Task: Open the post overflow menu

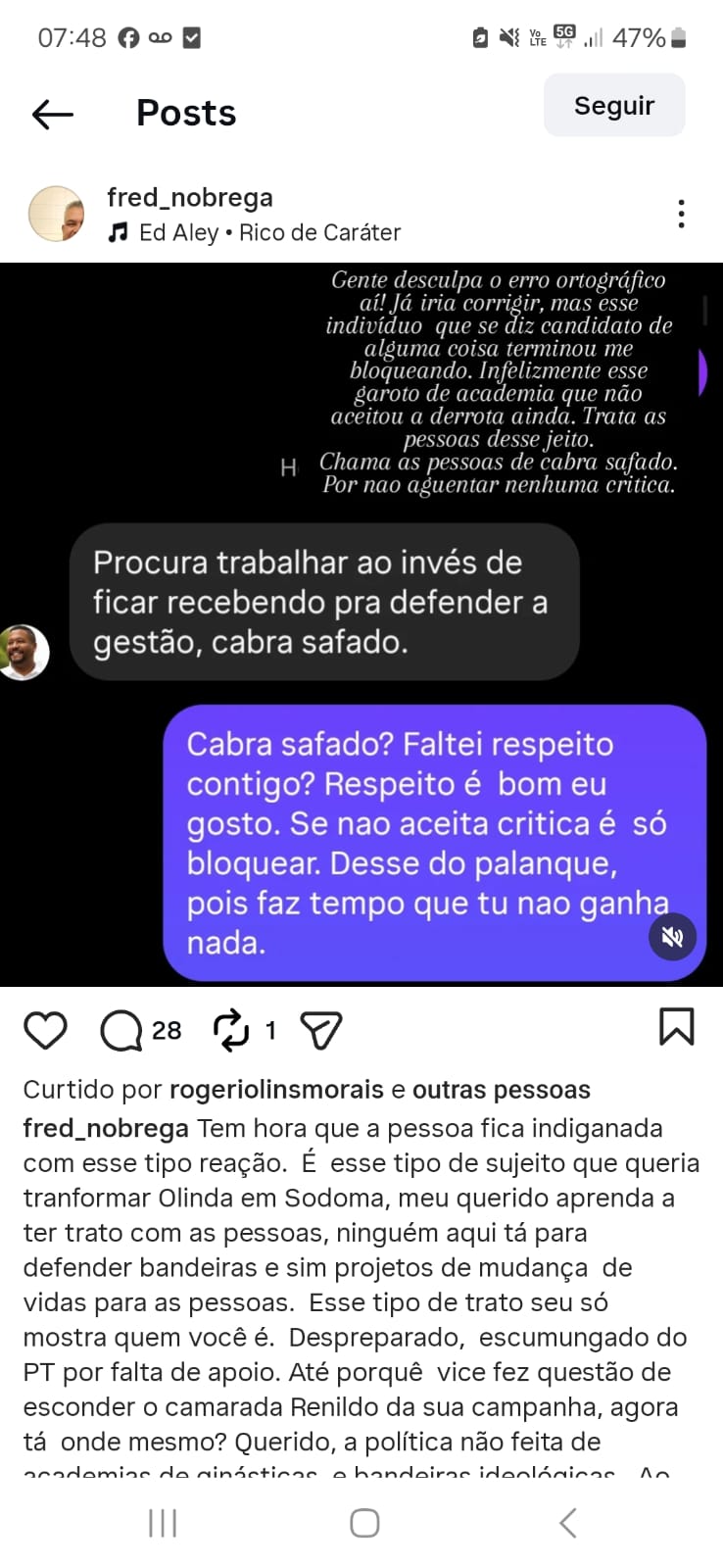Action: [x=681, y=214]
